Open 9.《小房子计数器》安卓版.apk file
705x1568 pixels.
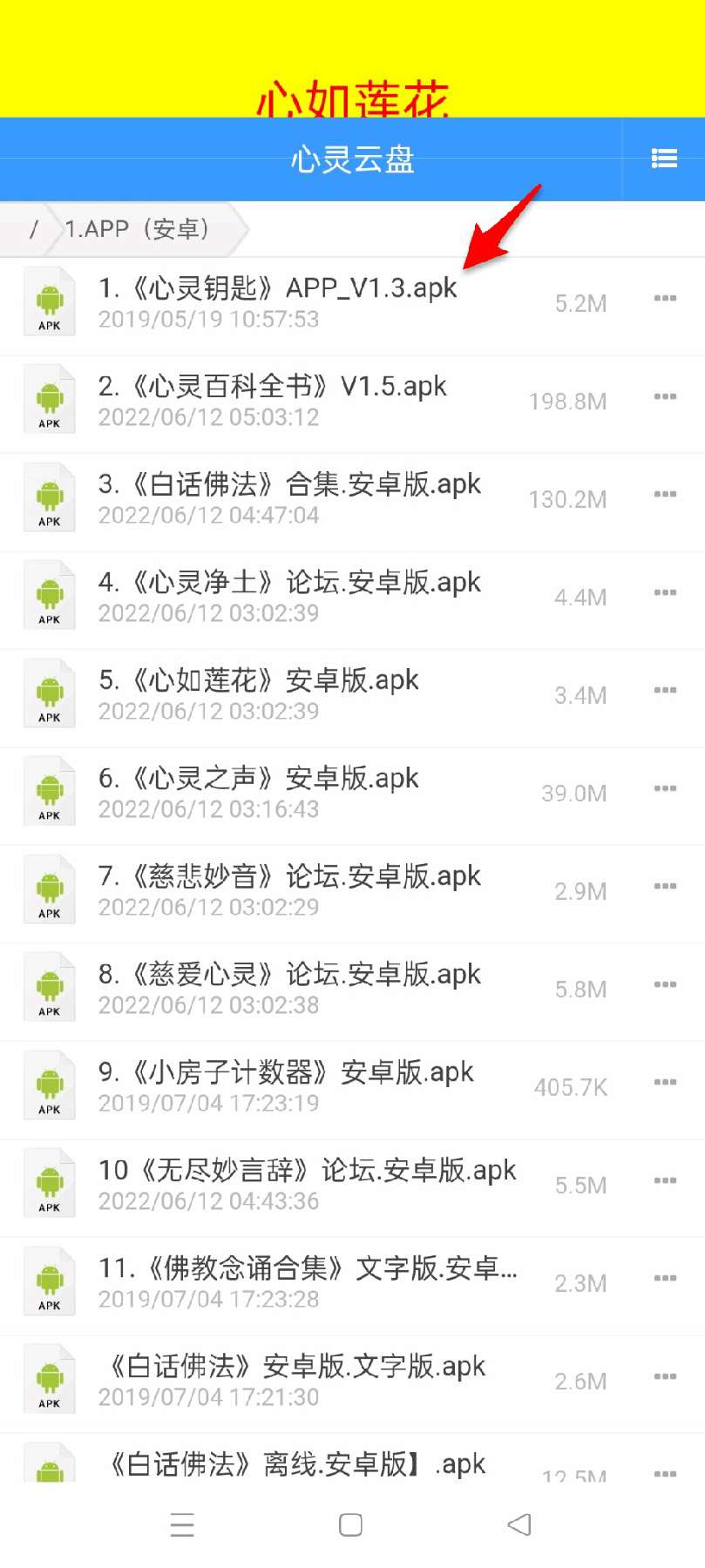(x=352, y=1090)
